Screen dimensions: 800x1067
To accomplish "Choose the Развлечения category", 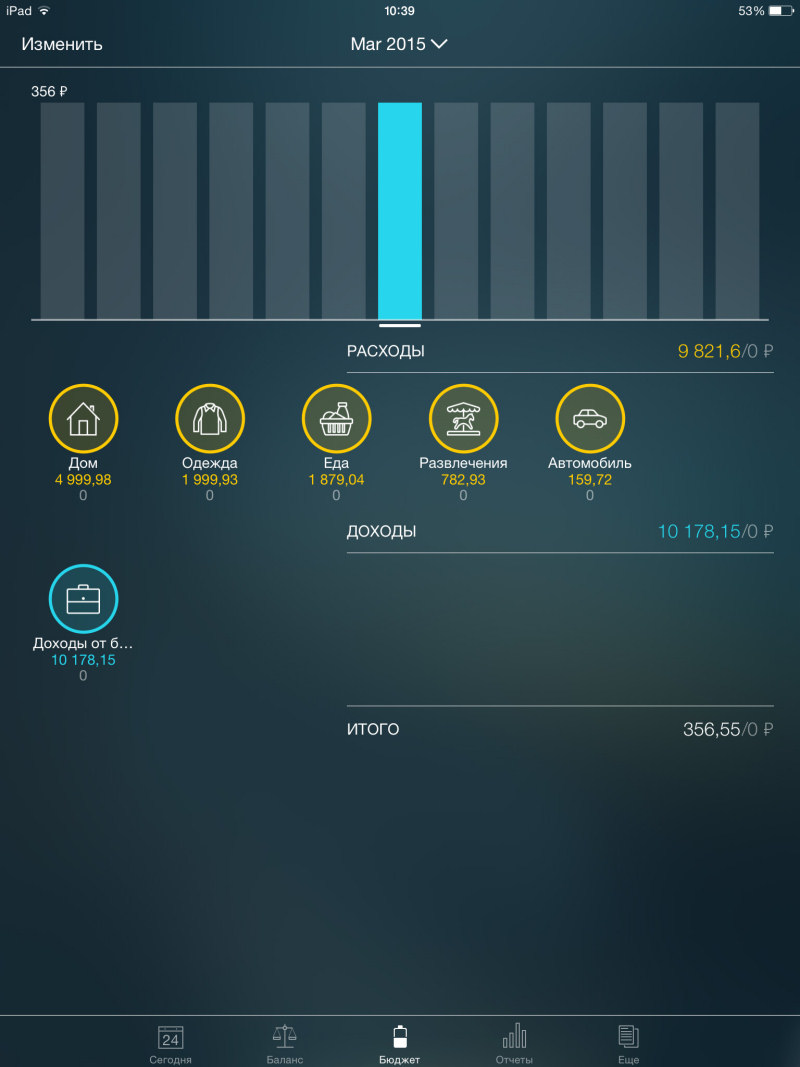I will click(463, 419).
